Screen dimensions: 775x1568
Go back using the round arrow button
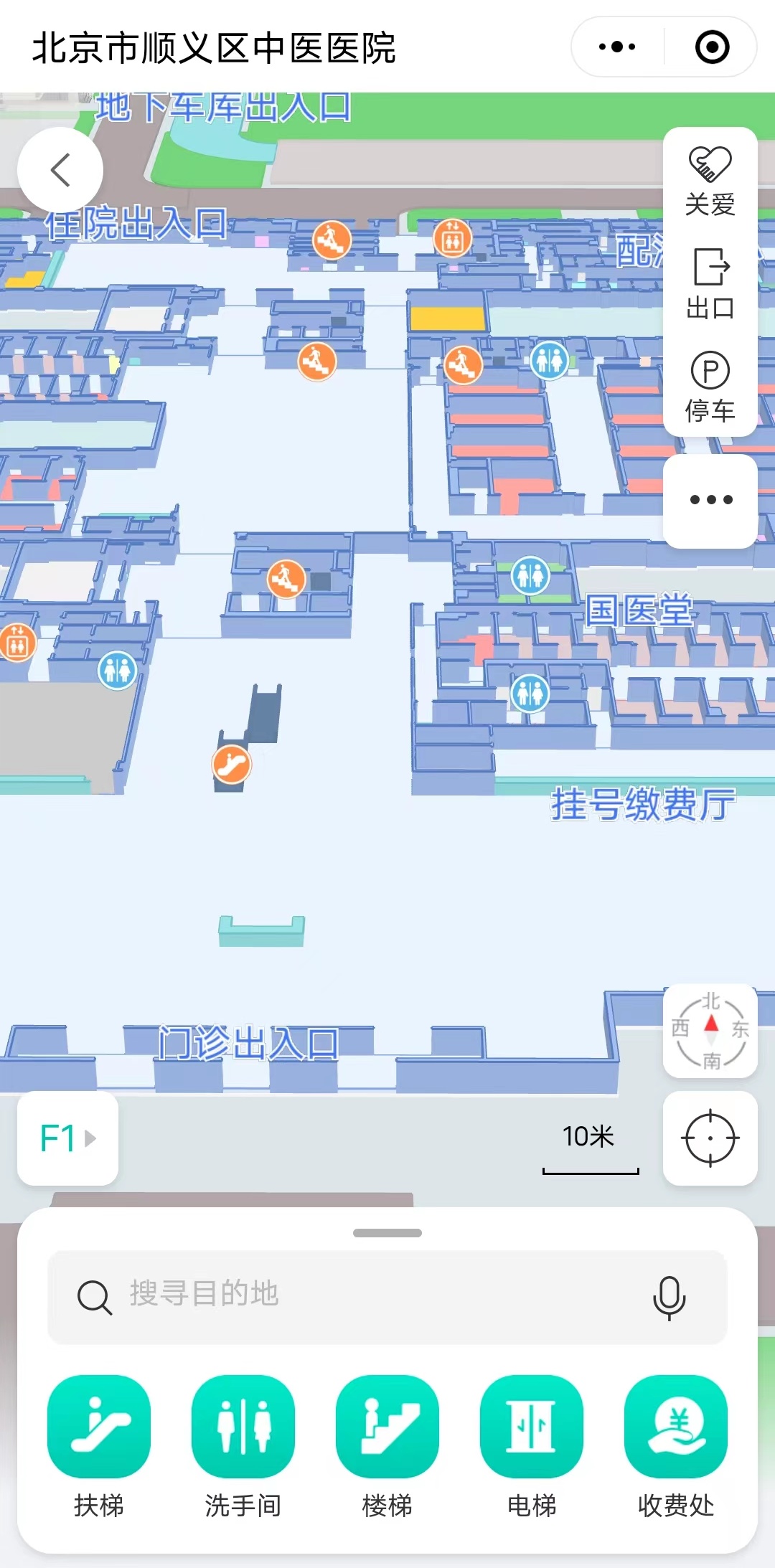(60, 170)
